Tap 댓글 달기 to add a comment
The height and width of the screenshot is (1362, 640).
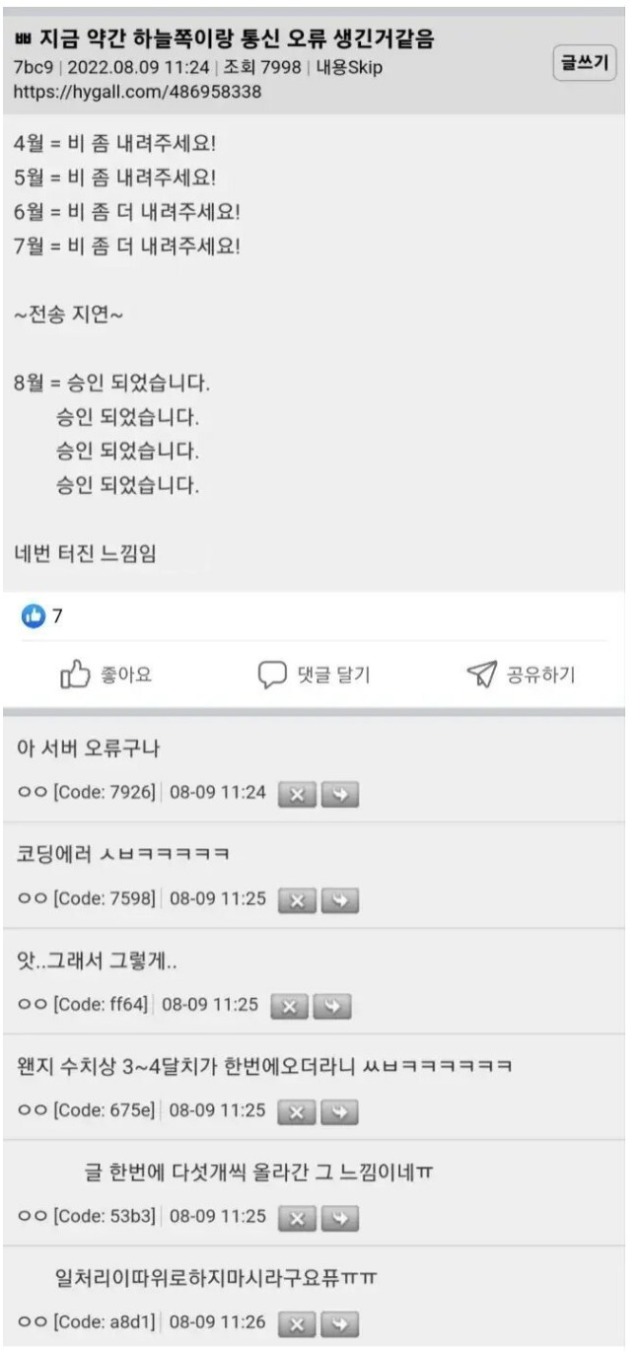tap(314, 675)
